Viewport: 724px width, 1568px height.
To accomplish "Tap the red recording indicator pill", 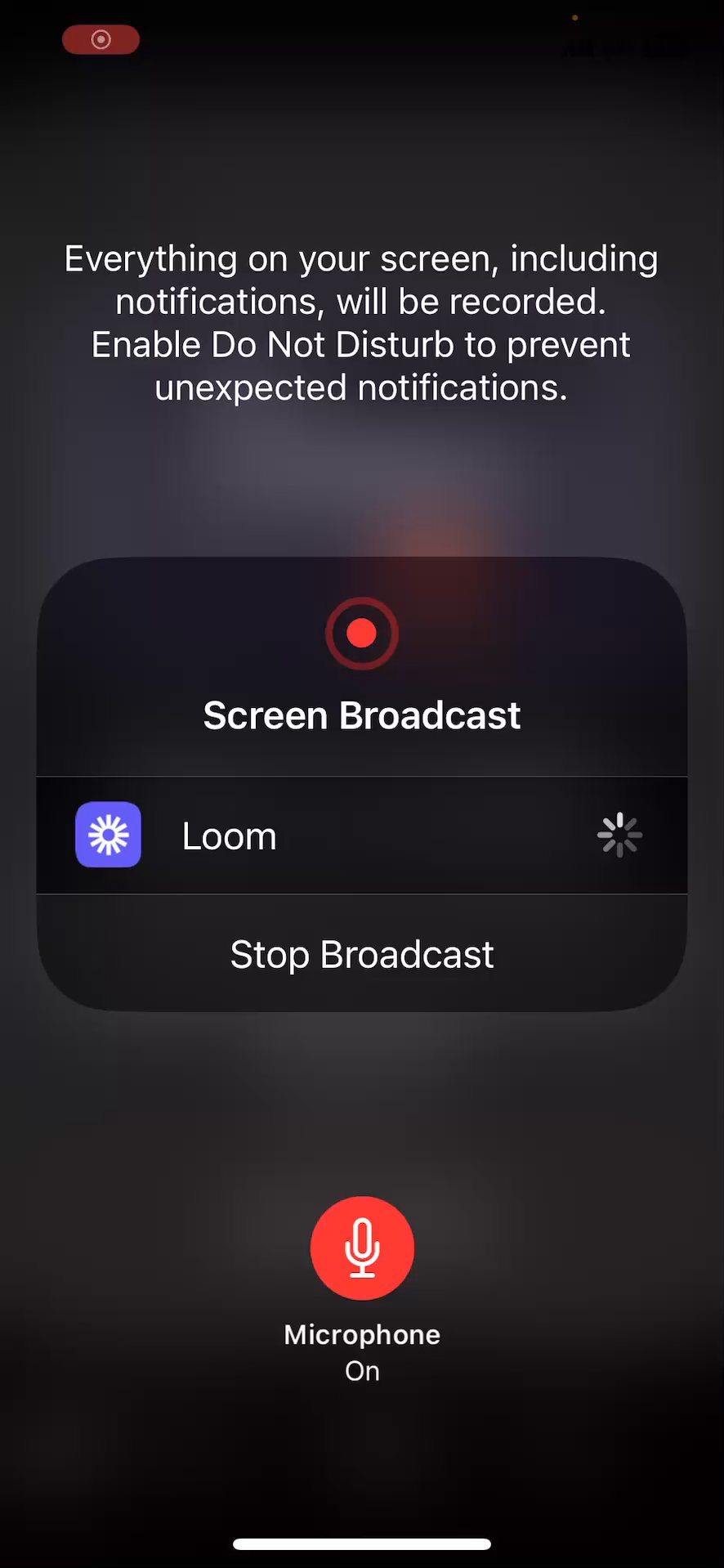I will pyautogui.click(x=101, y=39).
